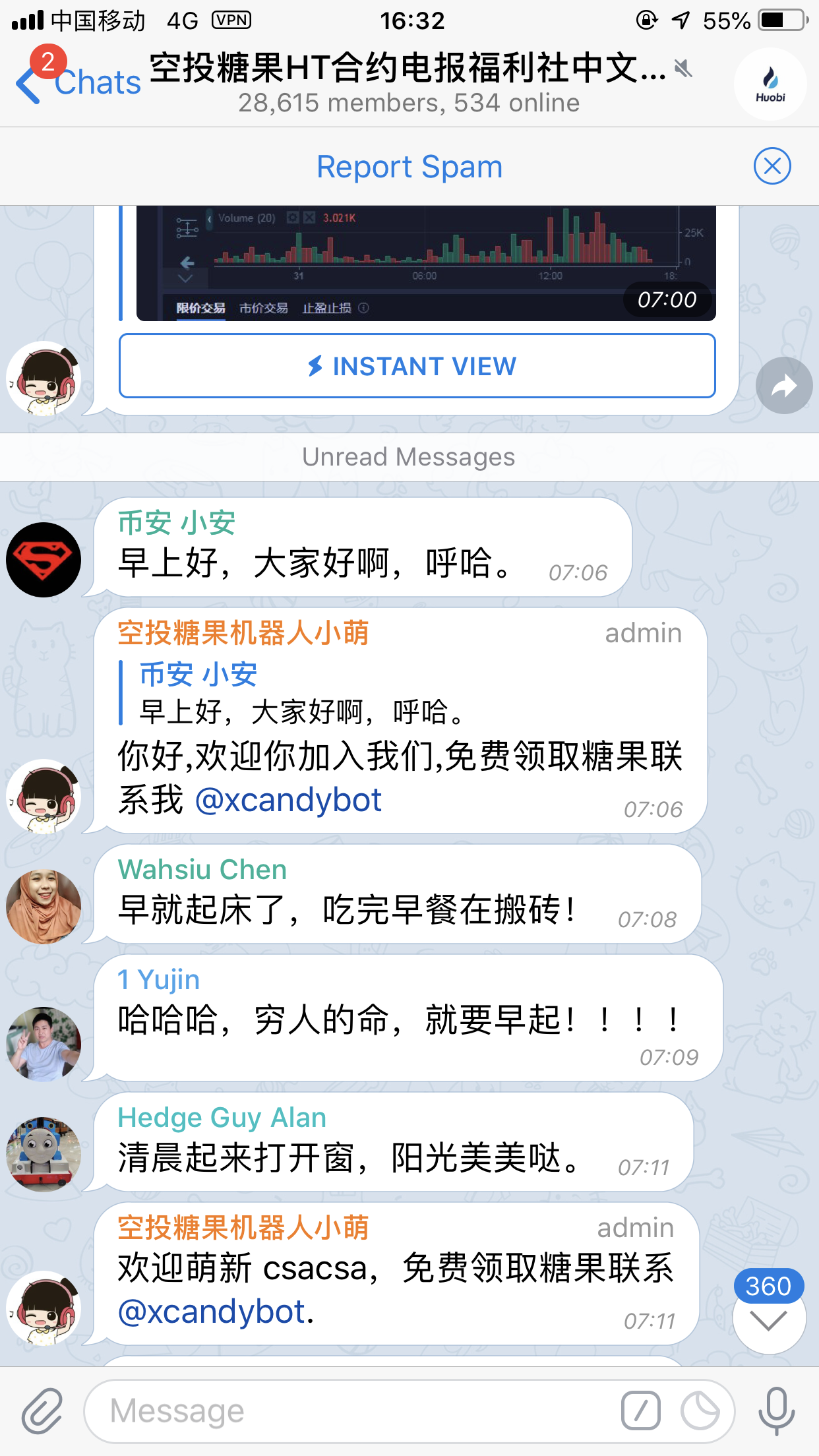Open Instant View of the link
Screen dimensions: 819x1456
(417, 366)
